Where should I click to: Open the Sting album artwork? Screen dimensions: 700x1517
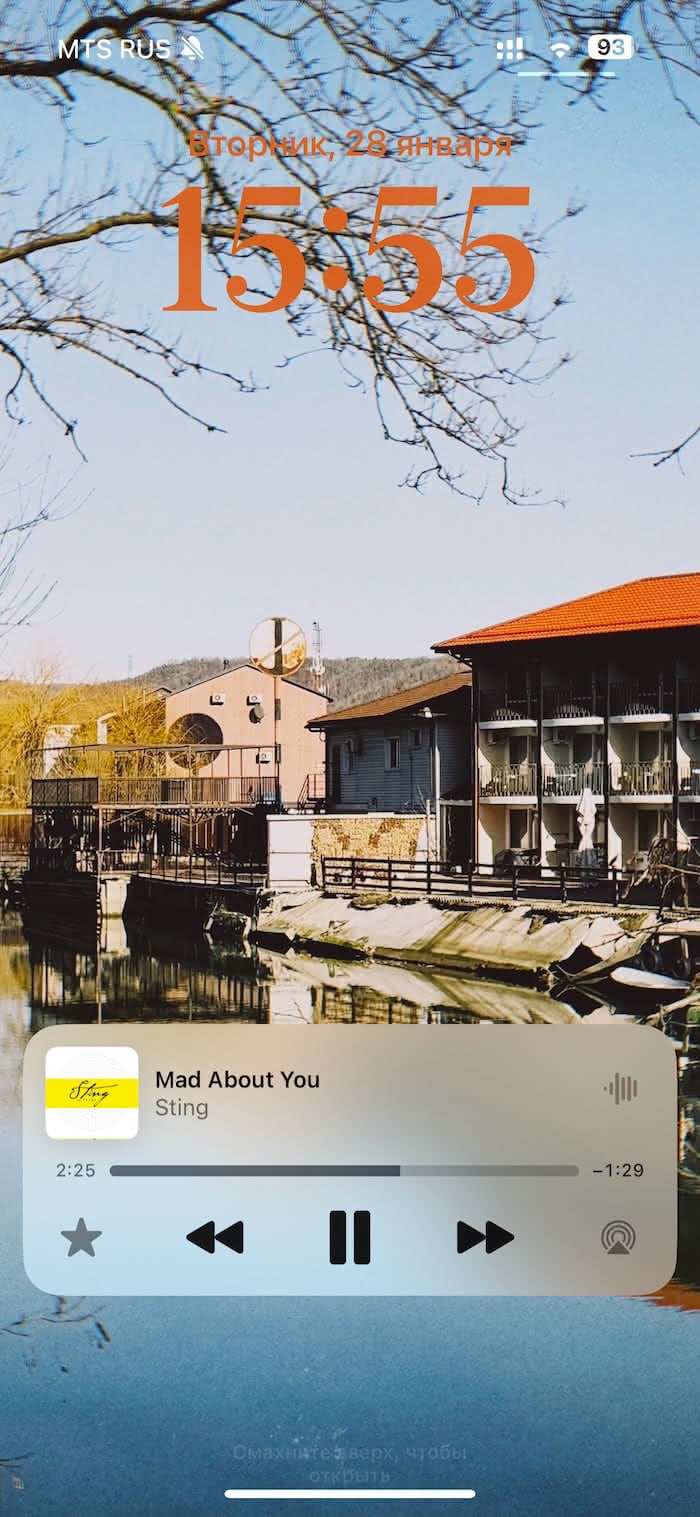[92, 1092]
